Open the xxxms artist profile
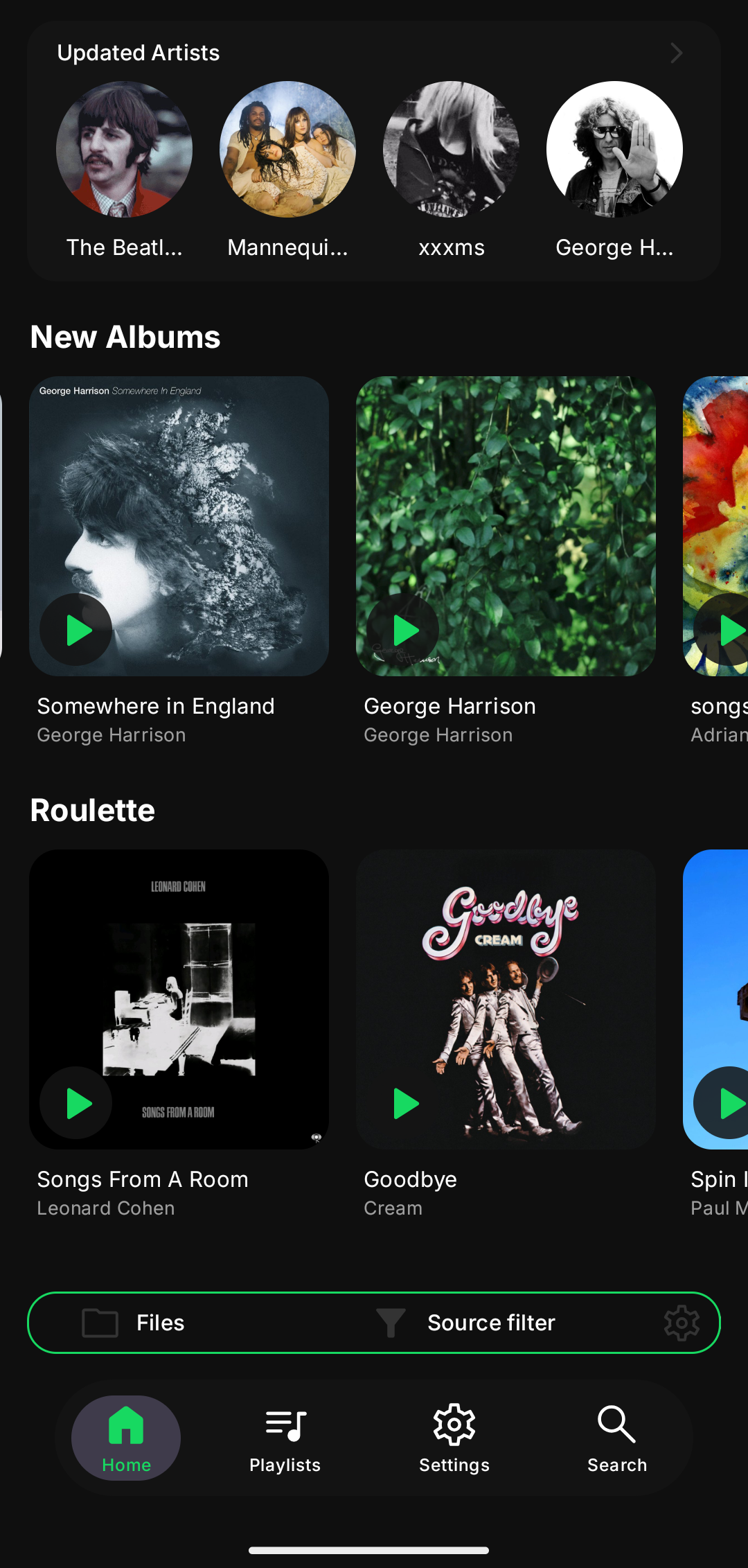This screenshot has height=1568, width=748. (451, 150)
